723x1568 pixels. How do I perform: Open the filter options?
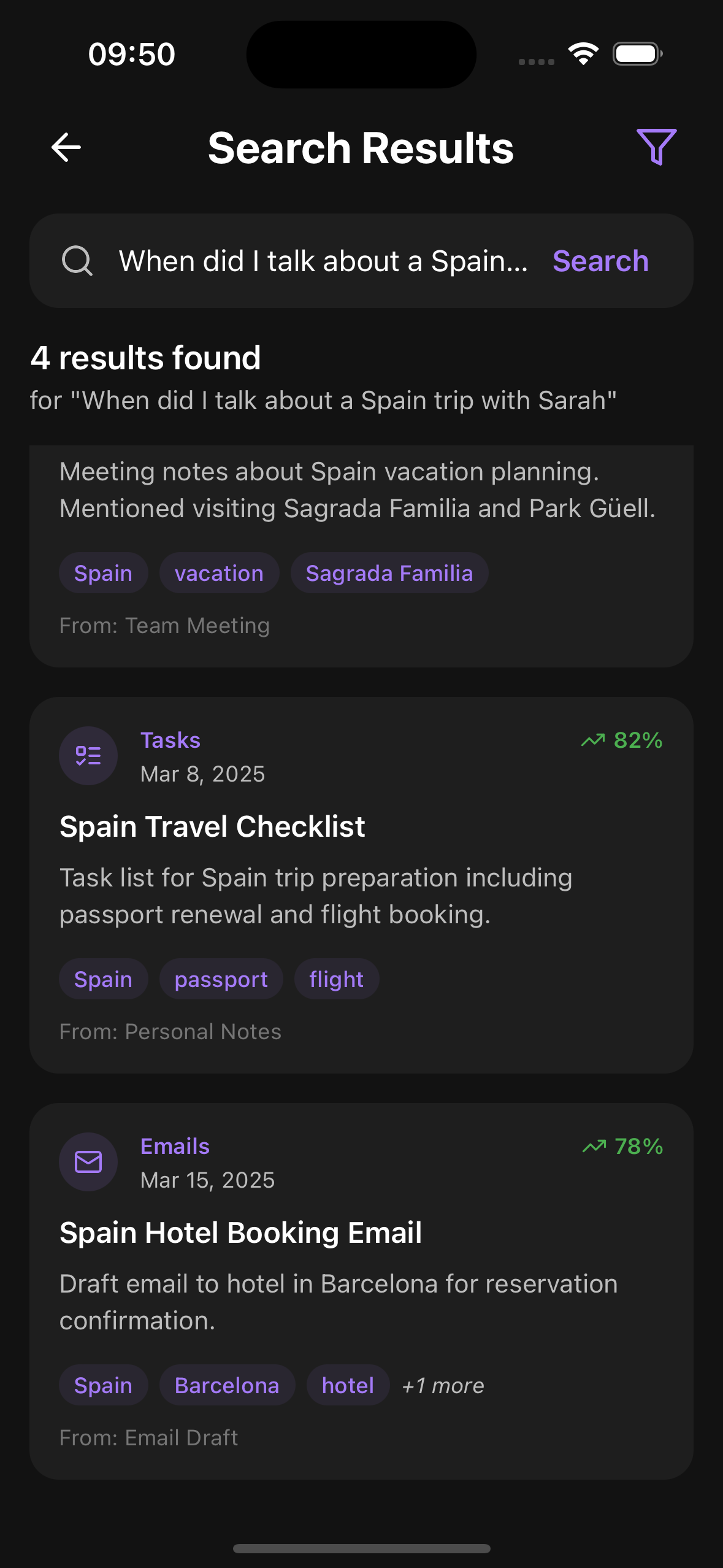[656, 147]
